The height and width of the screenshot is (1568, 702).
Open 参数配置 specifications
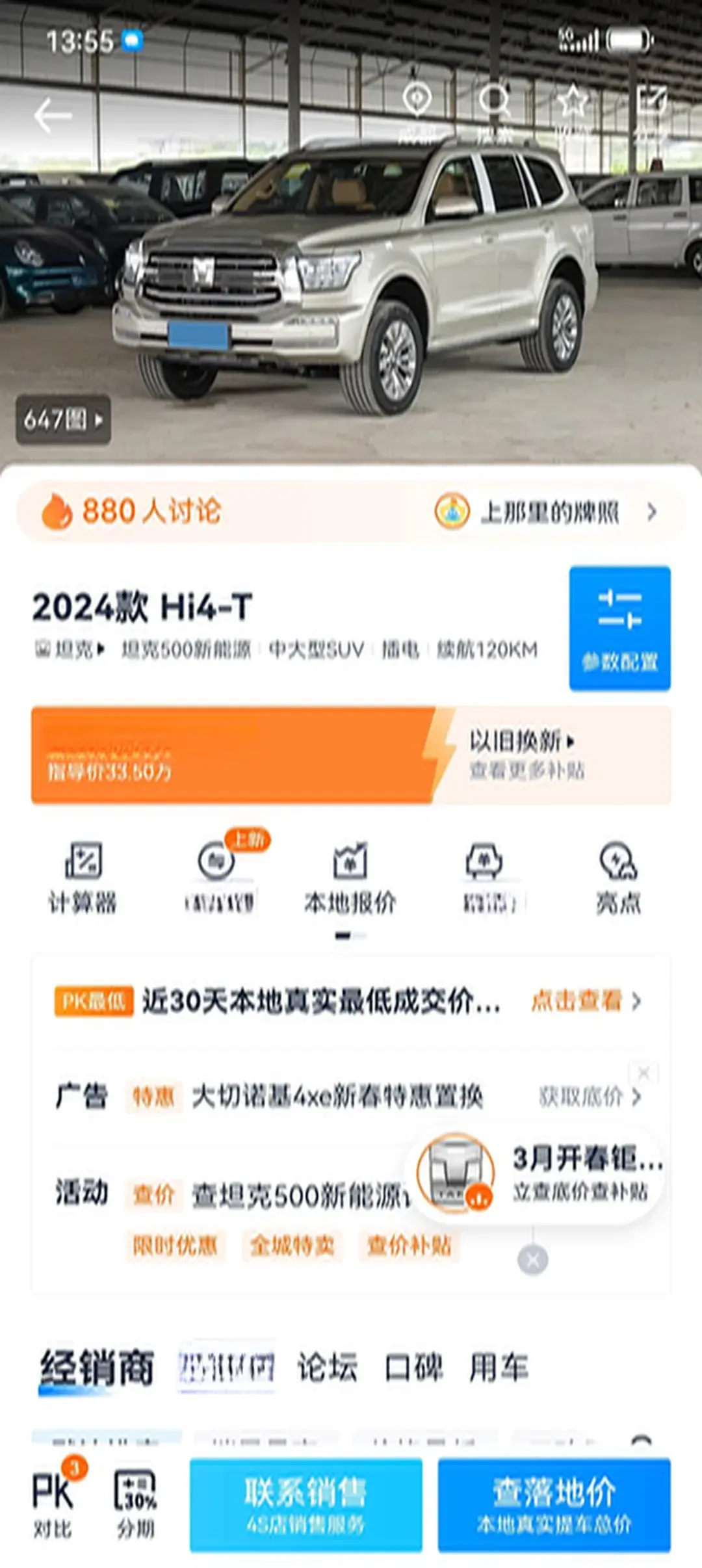[619, 628]
